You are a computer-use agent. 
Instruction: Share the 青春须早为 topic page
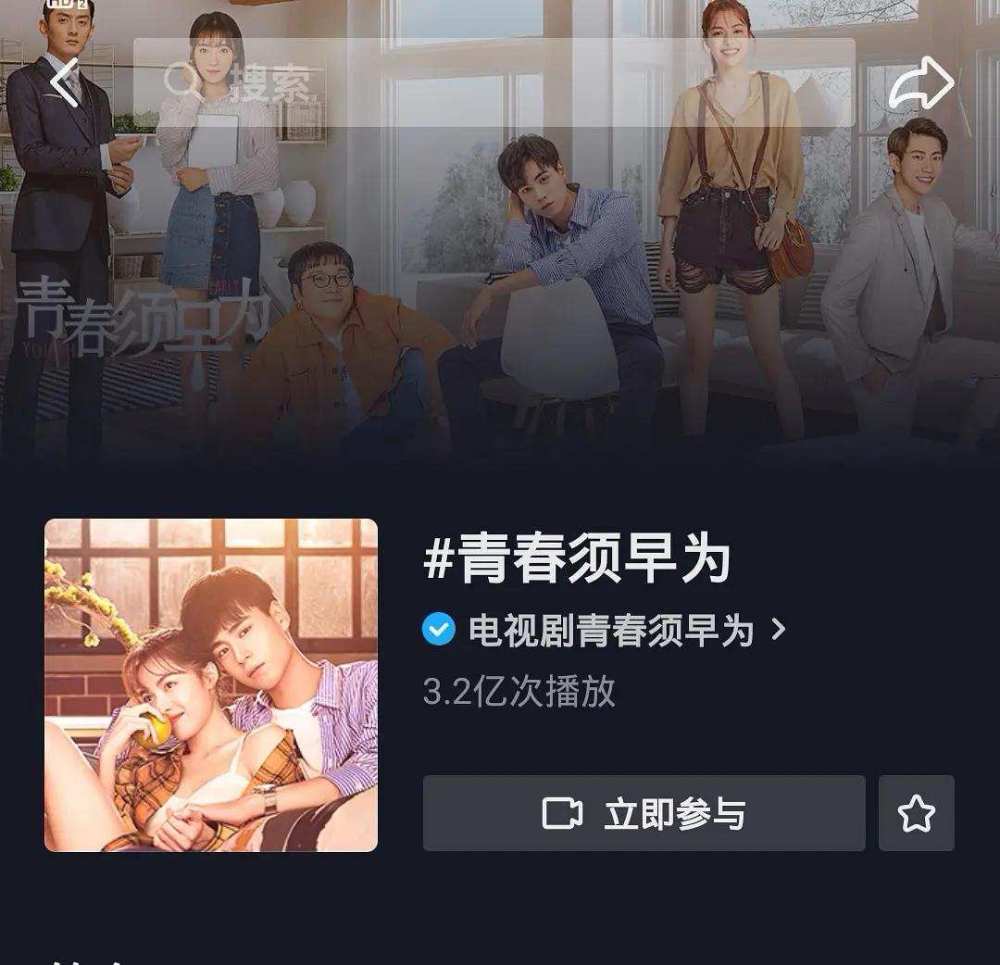(921, 83)
